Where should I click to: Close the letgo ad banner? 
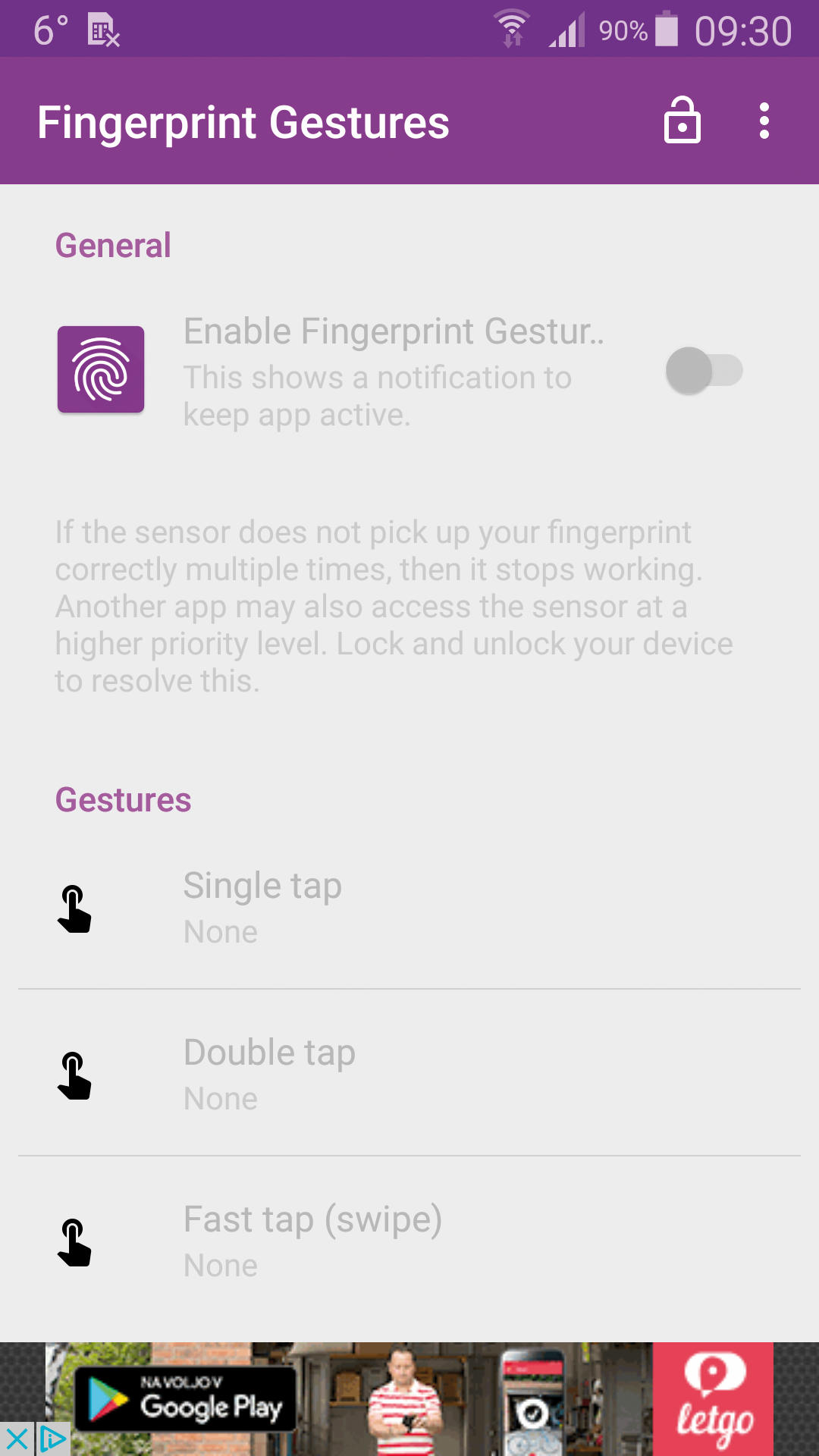click(x=16, y=1439)
